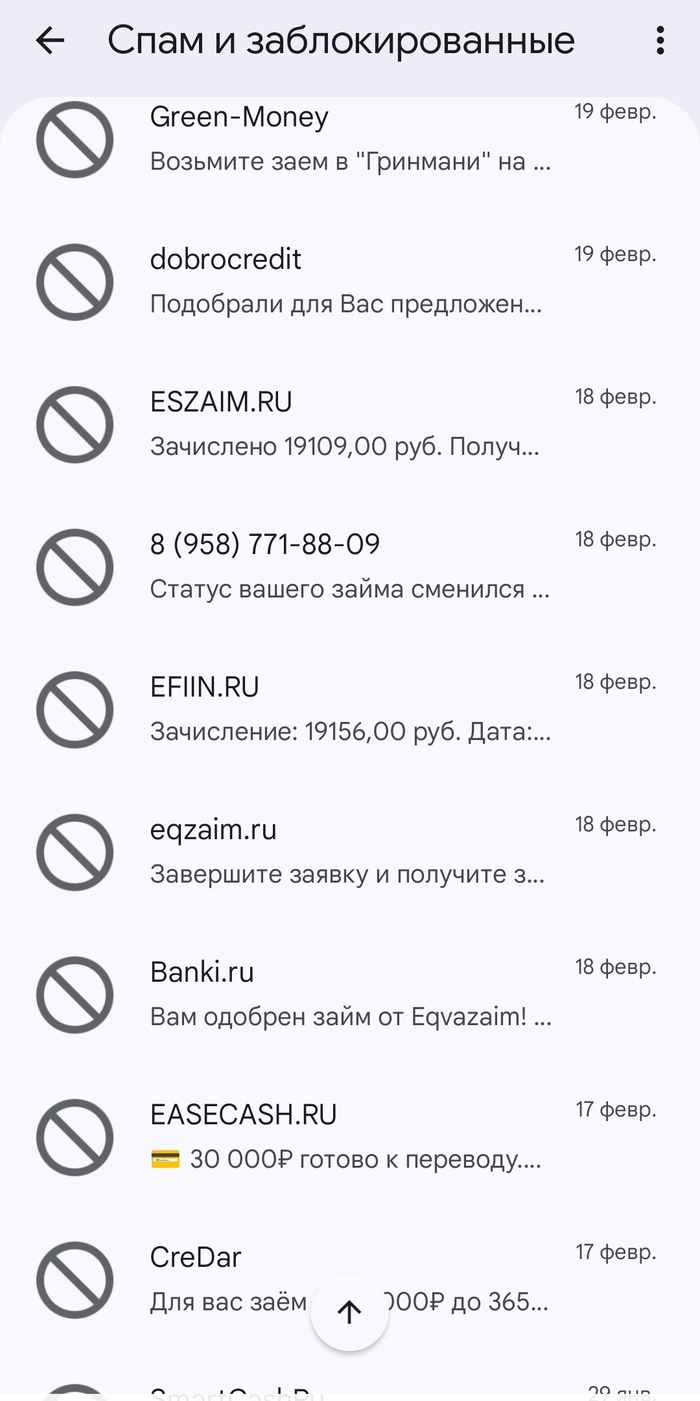The width and height of the screenshot is (700, 1401).
Task: View the Banki.ru blocked conversation
Action: click(x=350, y=995)
